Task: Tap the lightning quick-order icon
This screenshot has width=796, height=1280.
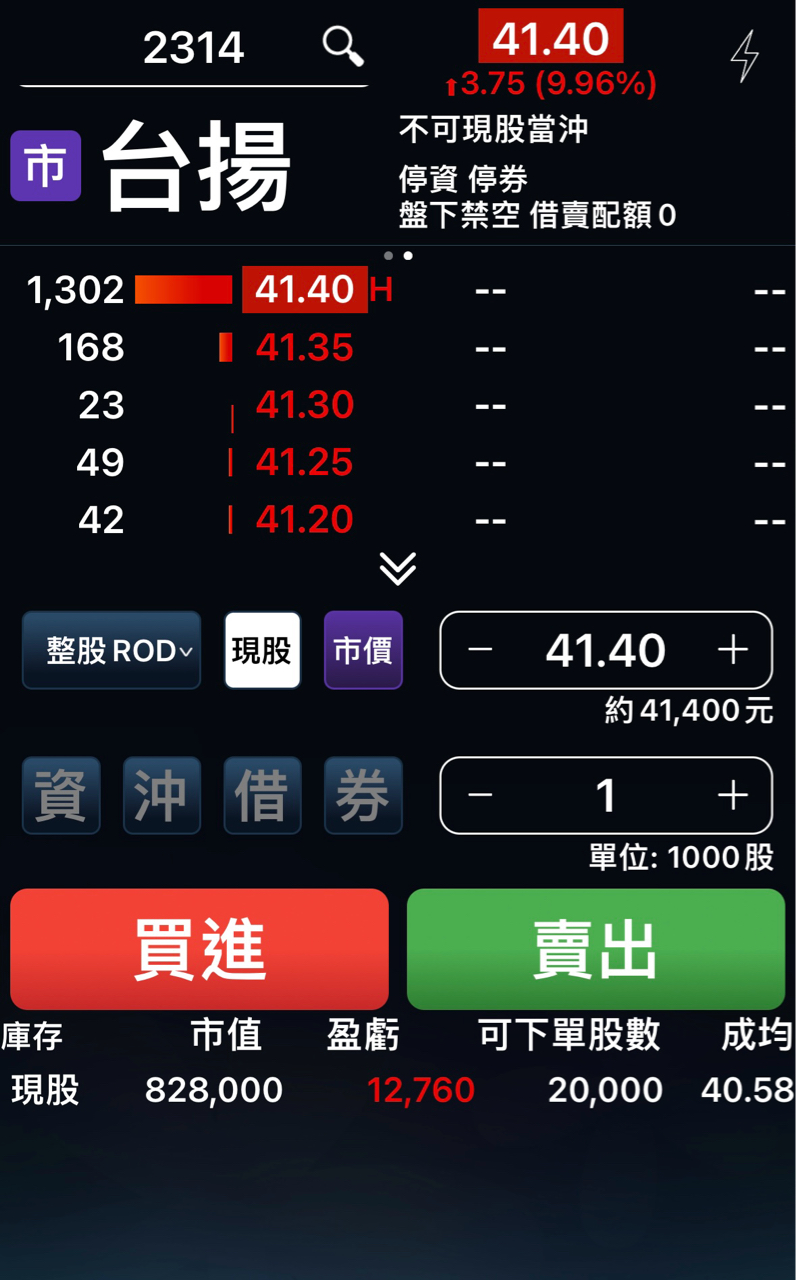Action: (x=744, y=56)
